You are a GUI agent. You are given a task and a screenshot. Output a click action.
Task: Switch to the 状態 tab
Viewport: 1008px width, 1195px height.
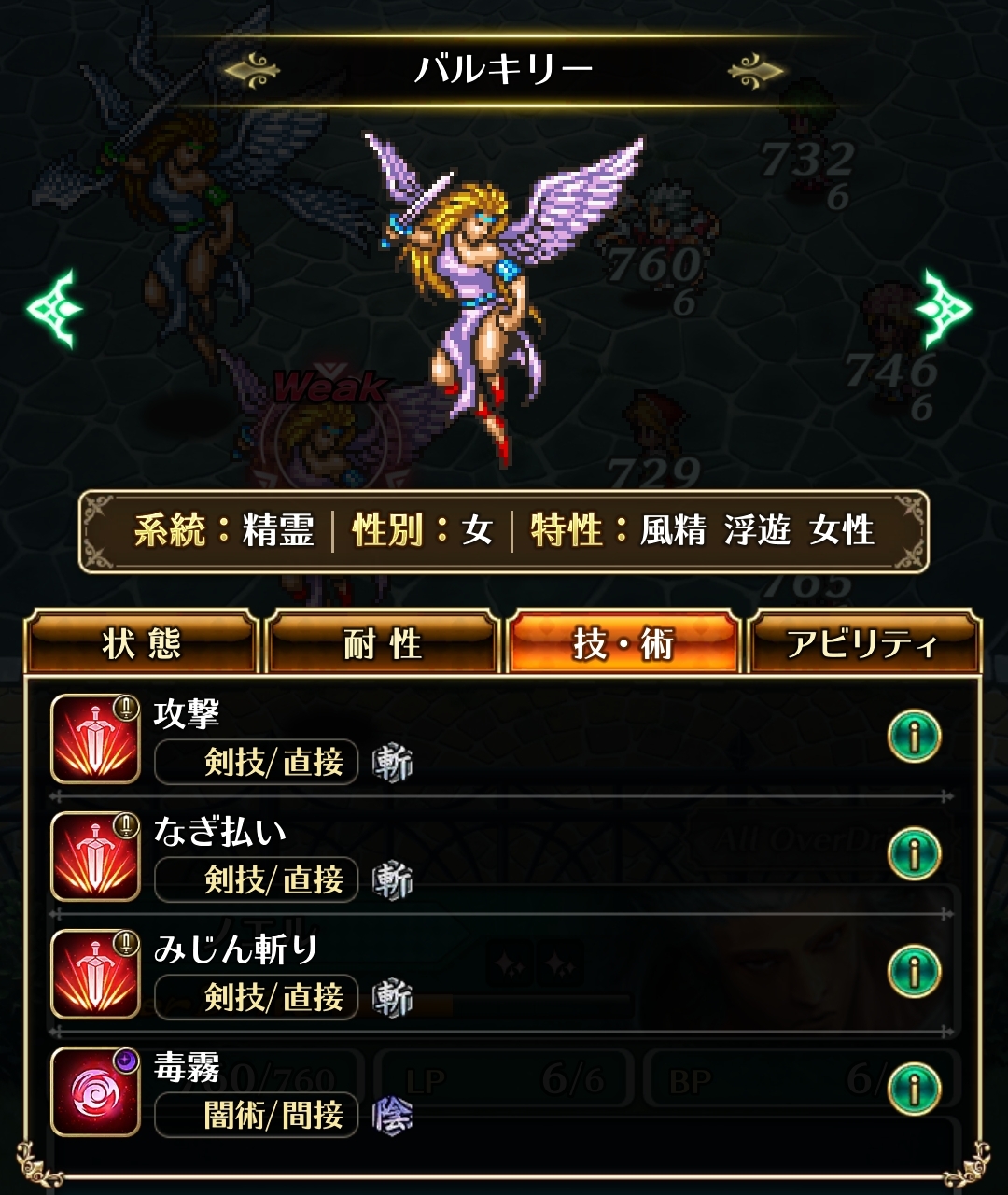pyautogui.click(x=141, y=643)
